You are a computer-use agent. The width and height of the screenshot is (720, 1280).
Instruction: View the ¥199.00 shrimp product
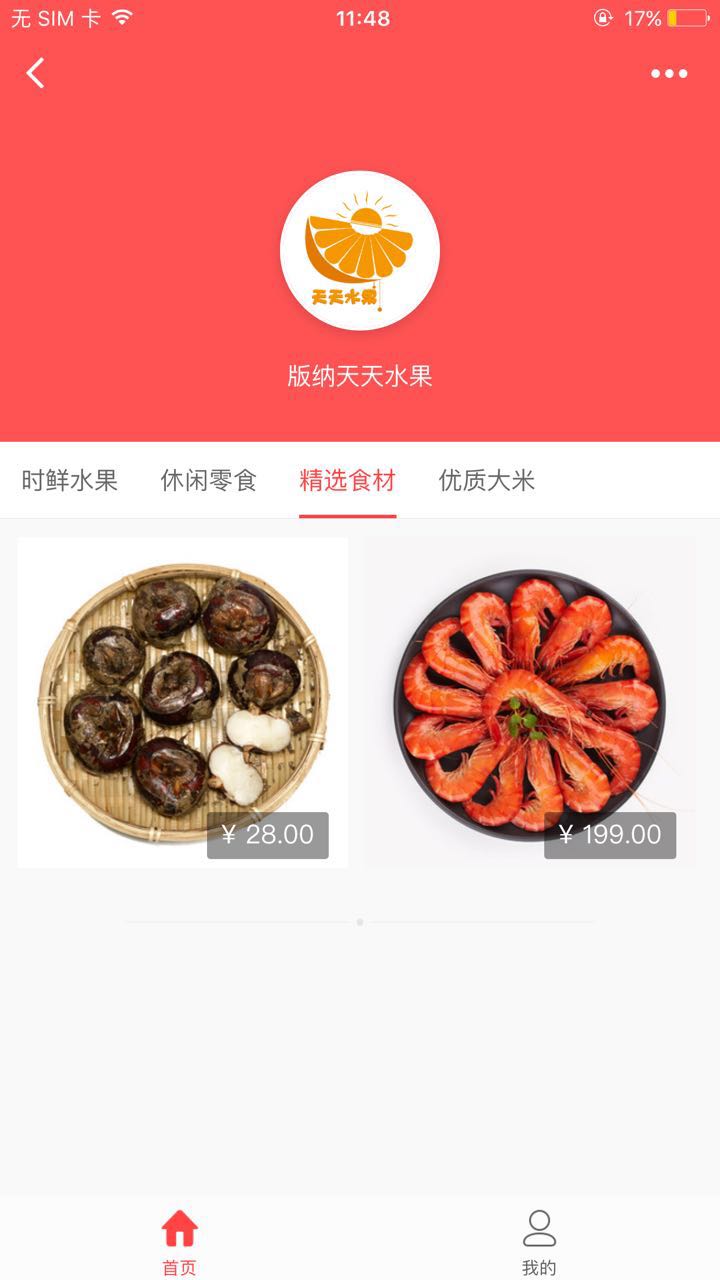[530, 702]
